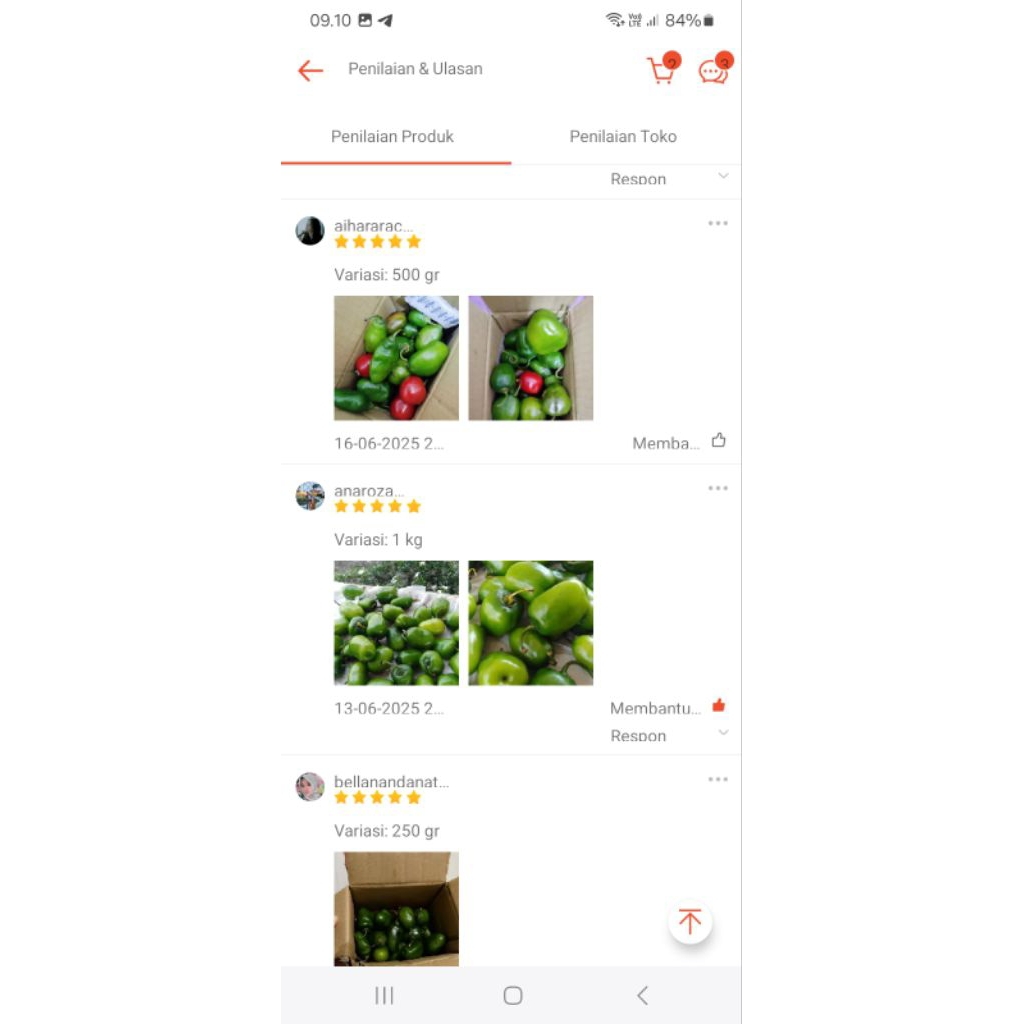Screen dimensions: 1024x1024
Task: Open the recent apps view
Action: pyautogui.click(x=384, y=995)
